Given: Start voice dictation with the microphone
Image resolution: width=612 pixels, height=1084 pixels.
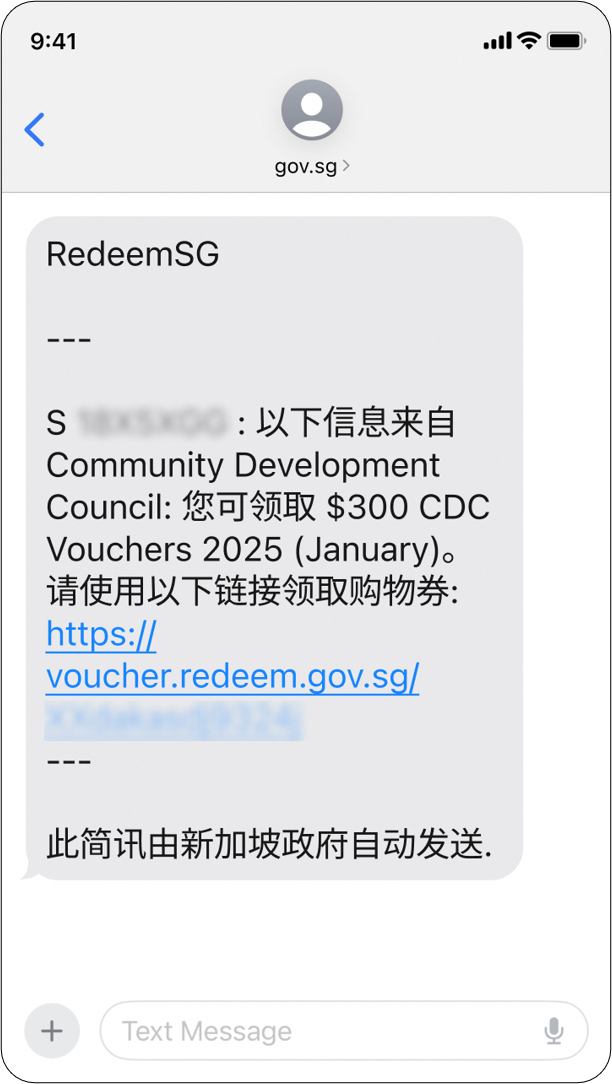Looking at the screenshot, I should click(553, 1030).
